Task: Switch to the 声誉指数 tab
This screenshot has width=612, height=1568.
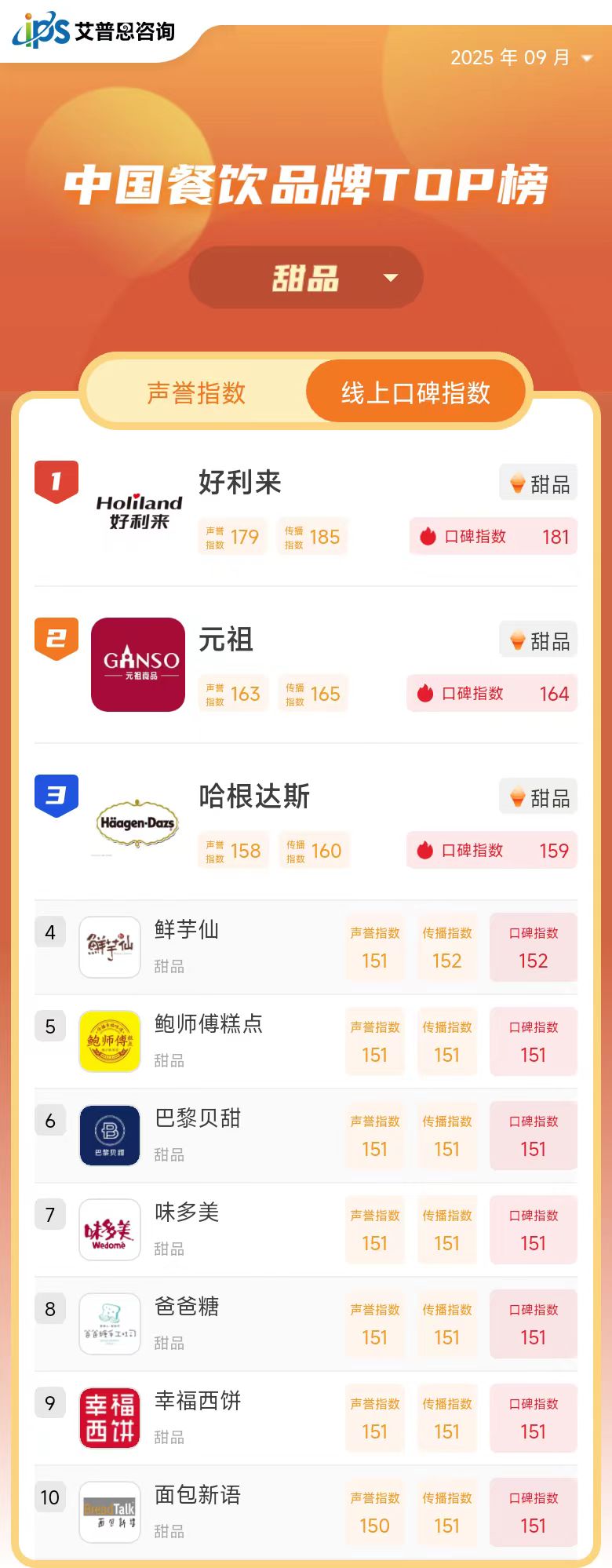Action: pos(196,392)
